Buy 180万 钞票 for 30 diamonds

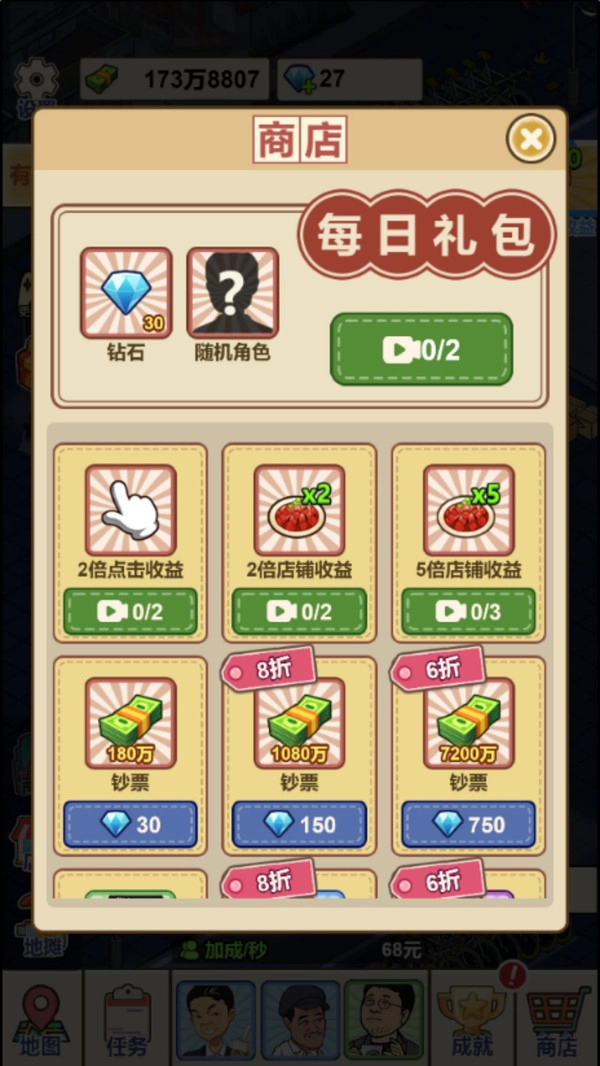130,824
